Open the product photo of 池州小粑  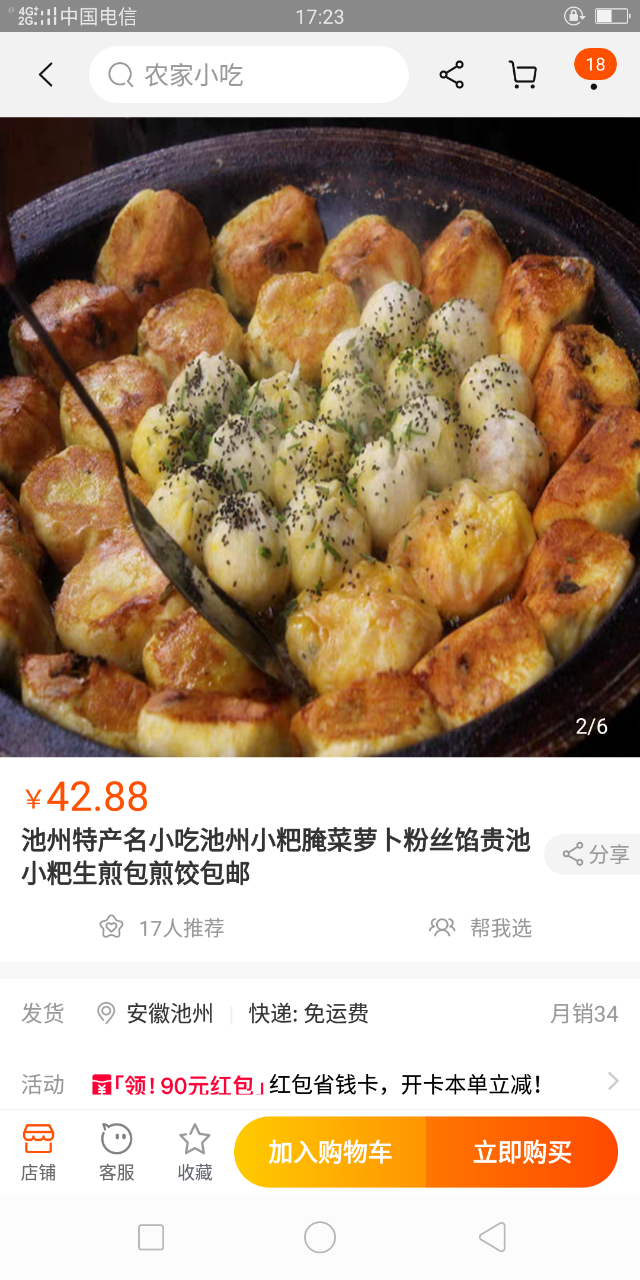[320, 437]
